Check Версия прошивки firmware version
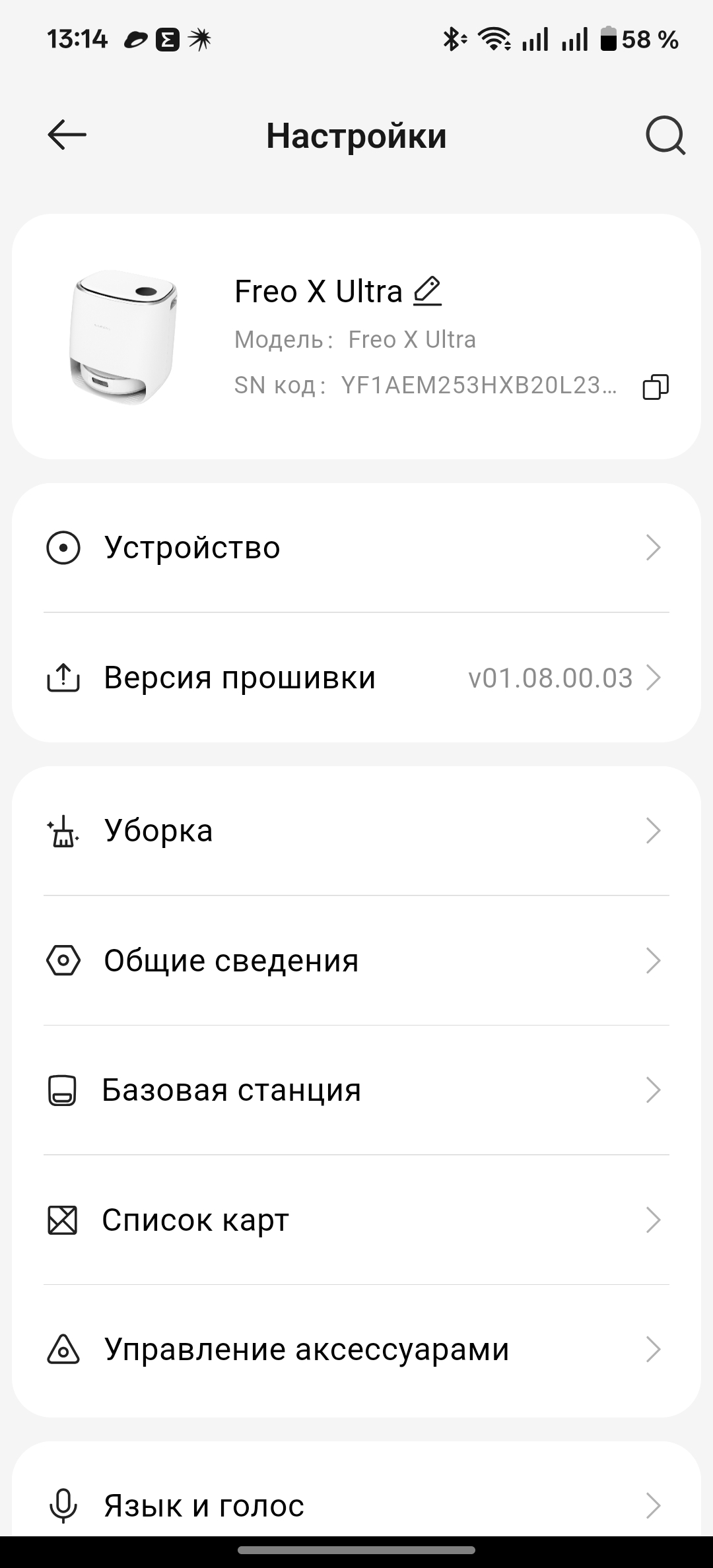Viewport: 713px width, 1568px height. pyautogui.click(x=356, y=678)
